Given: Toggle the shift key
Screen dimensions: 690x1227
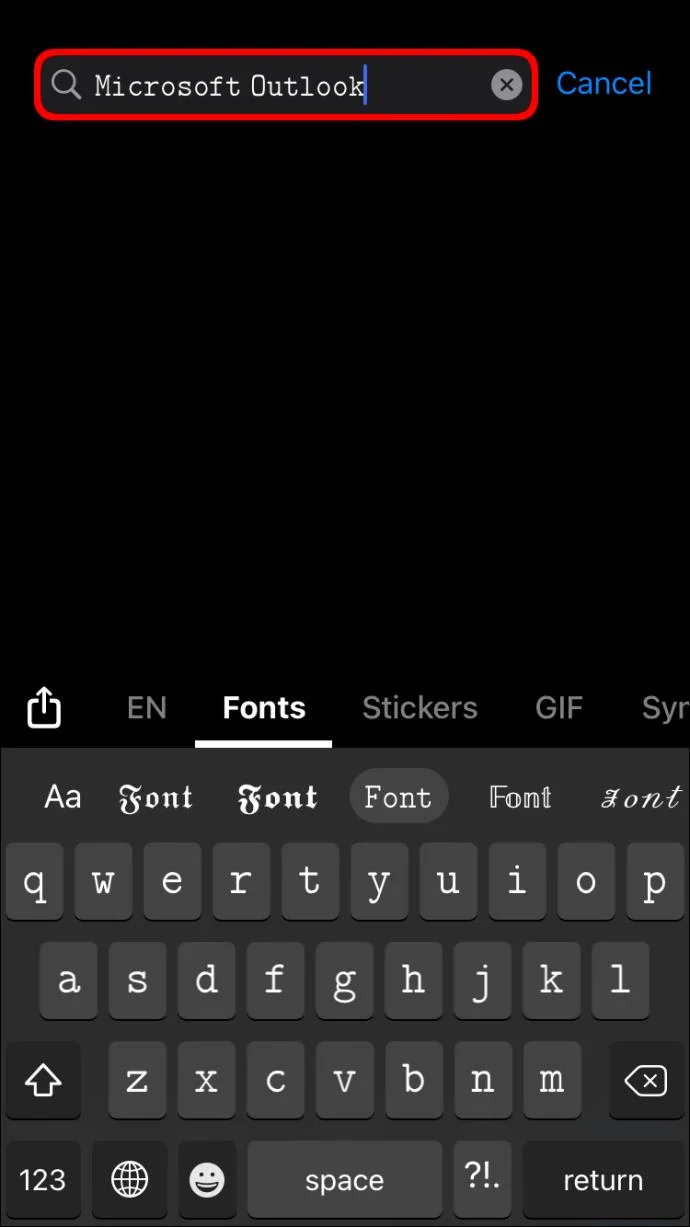Looking at the screenshot, I should pos(43,1081).
